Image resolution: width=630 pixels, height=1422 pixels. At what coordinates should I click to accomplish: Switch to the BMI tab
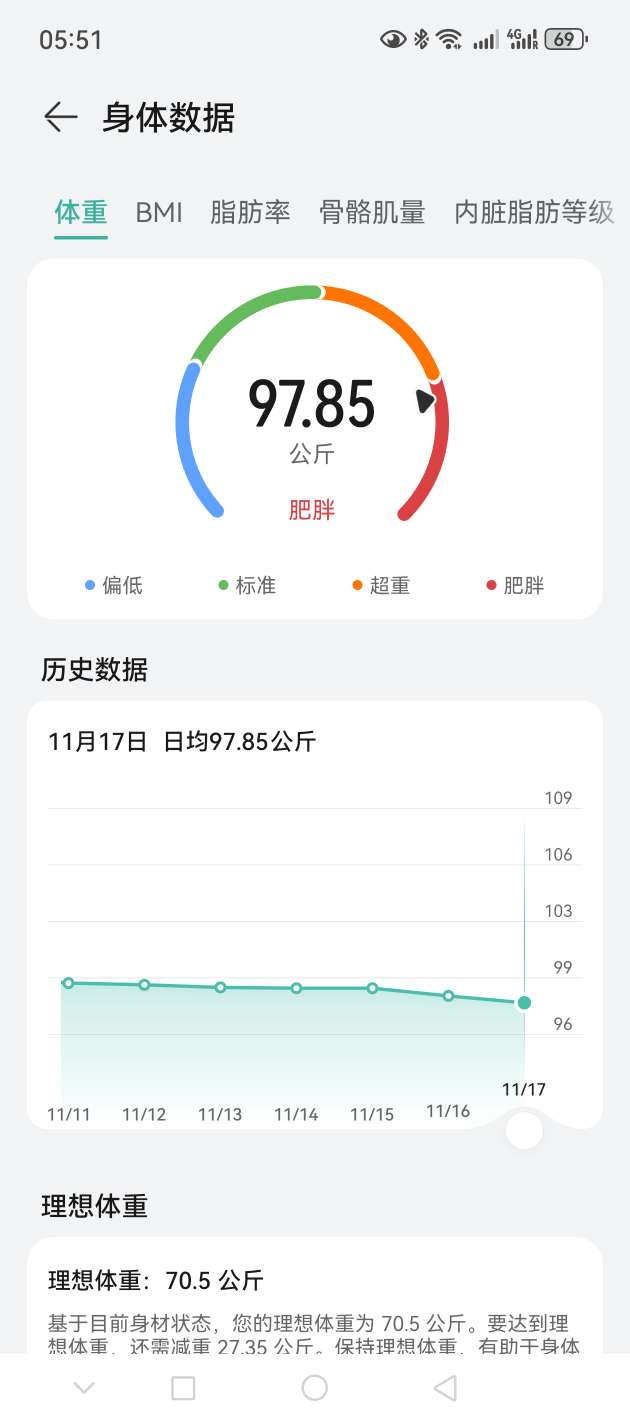coord(159,212)
